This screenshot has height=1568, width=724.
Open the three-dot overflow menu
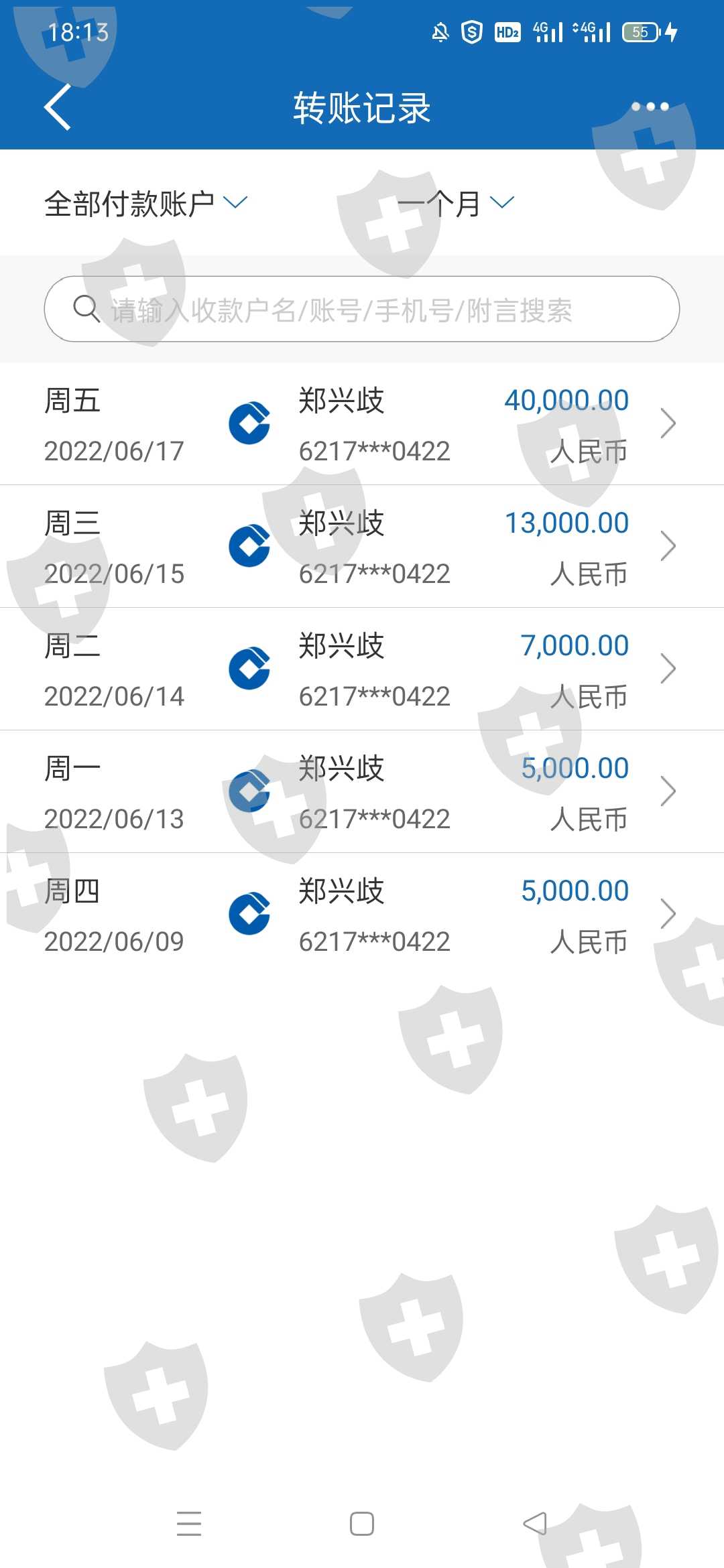pos(650,107)
